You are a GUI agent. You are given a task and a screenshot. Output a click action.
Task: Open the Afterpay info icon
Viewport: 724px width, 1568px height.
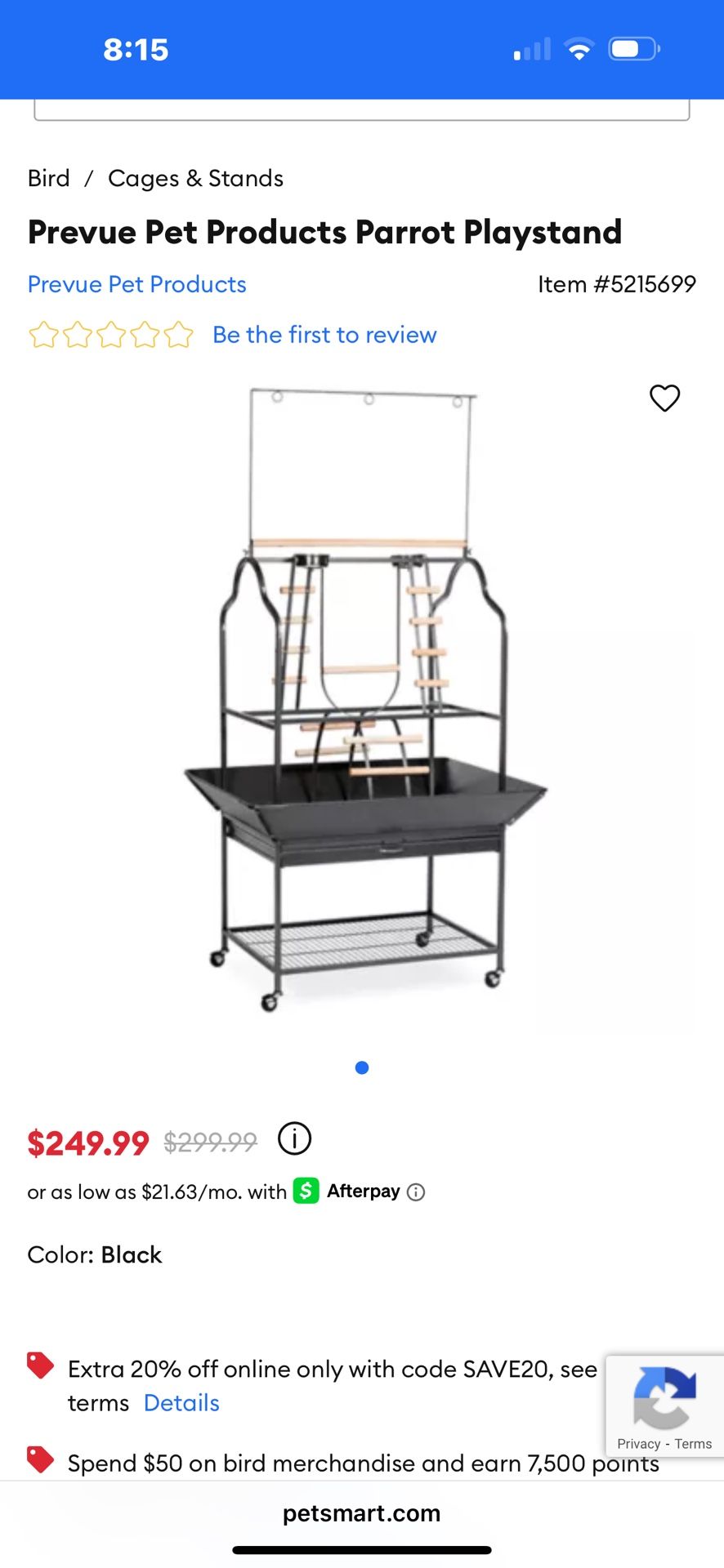tap(416, 1192)
